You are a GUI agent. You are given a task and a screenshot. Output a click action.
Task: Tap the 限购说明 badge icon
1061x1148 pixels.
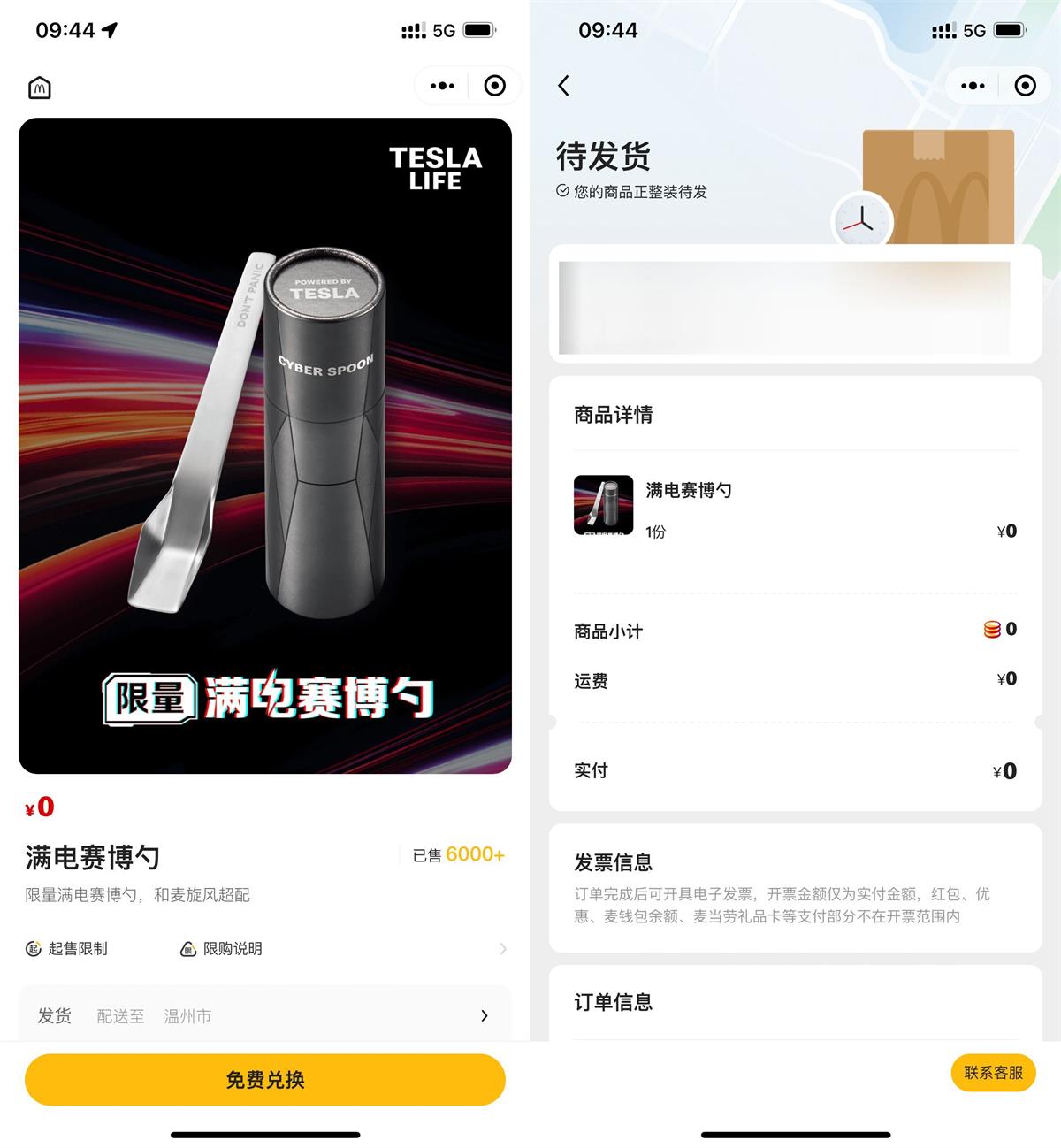(x=187, y=948)
